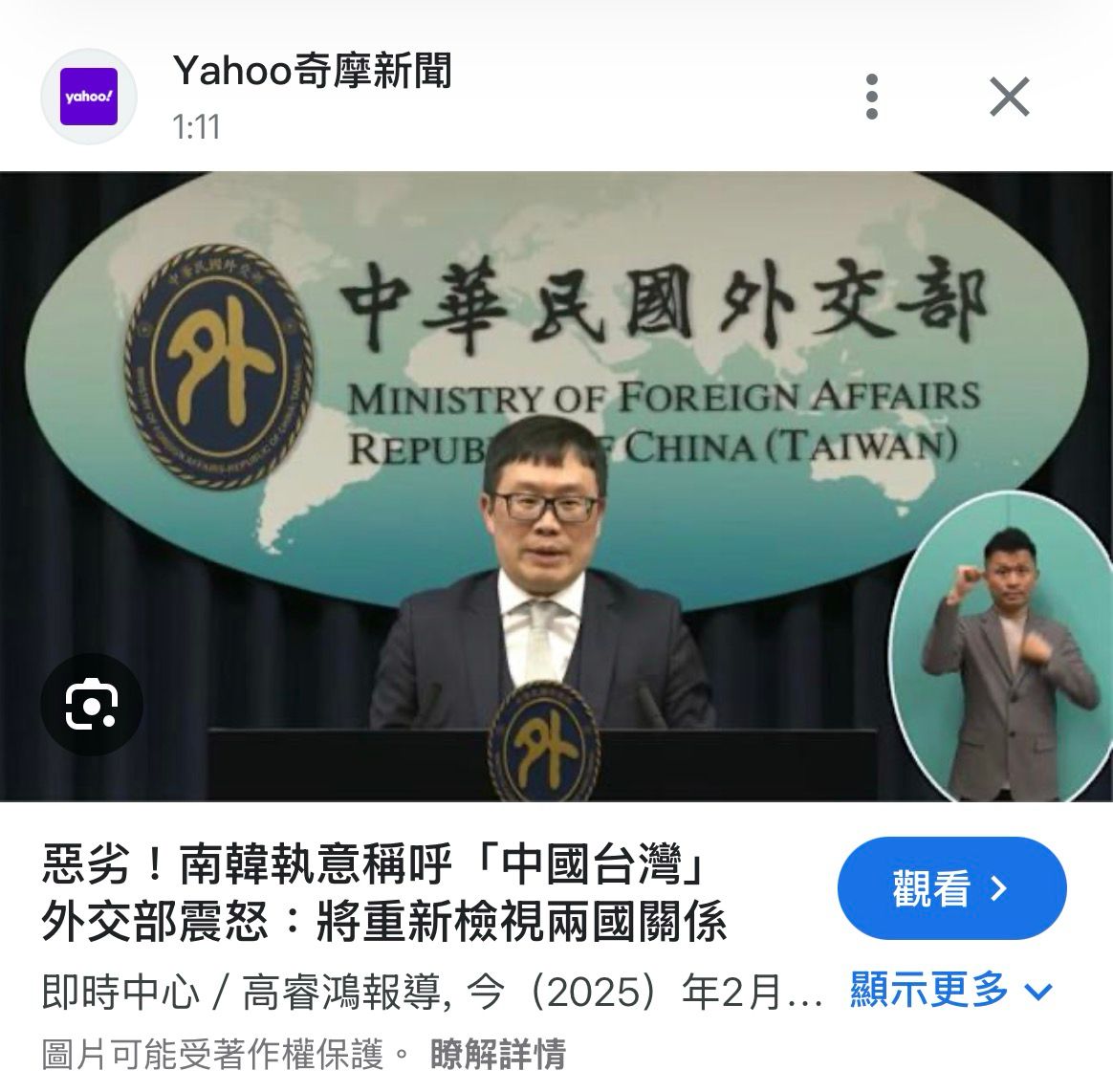
Task: Open the three-dot overflow menu
Action: tap(871, 97)
